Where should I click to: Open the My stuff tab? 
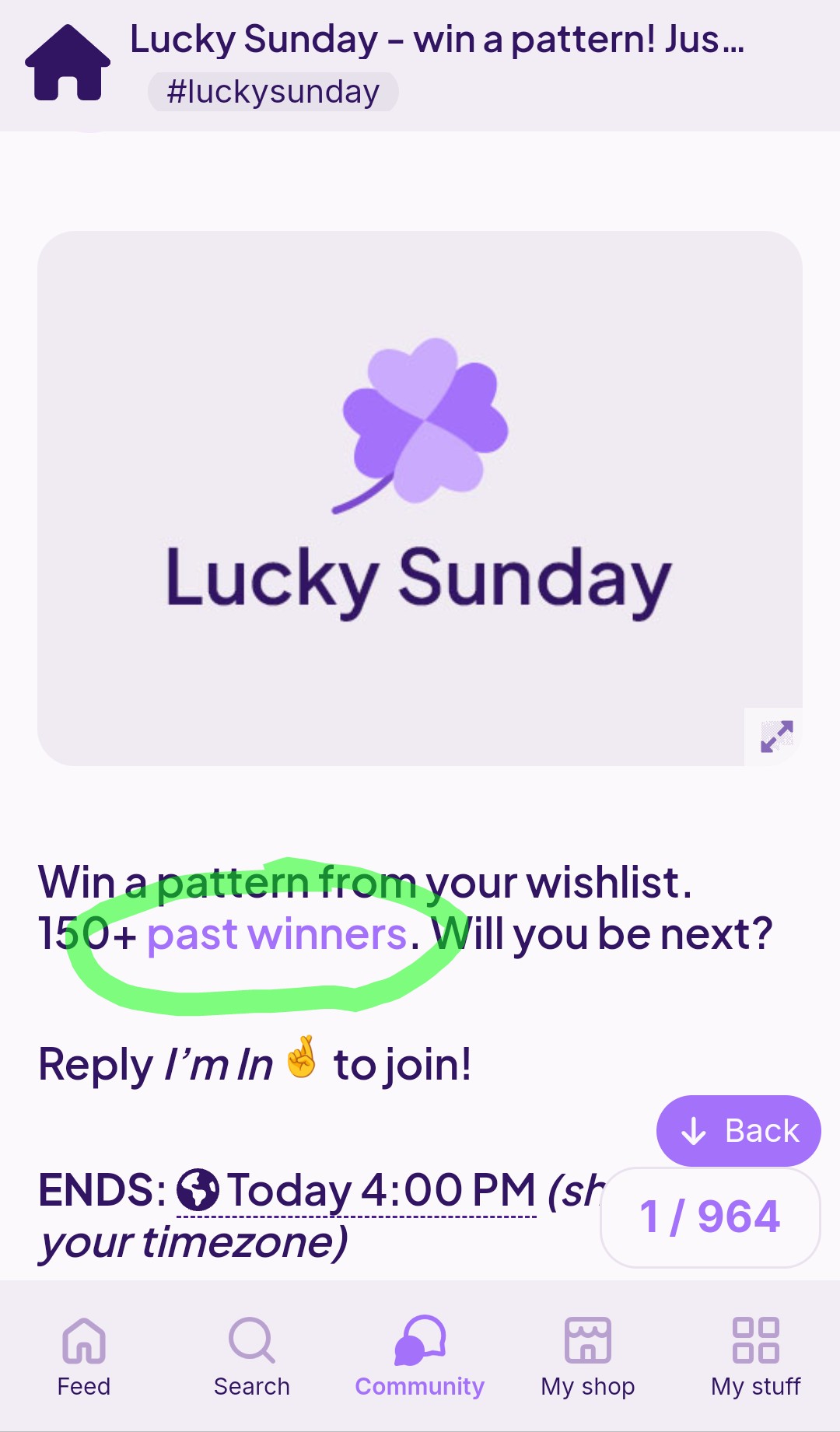[756, 1357]
